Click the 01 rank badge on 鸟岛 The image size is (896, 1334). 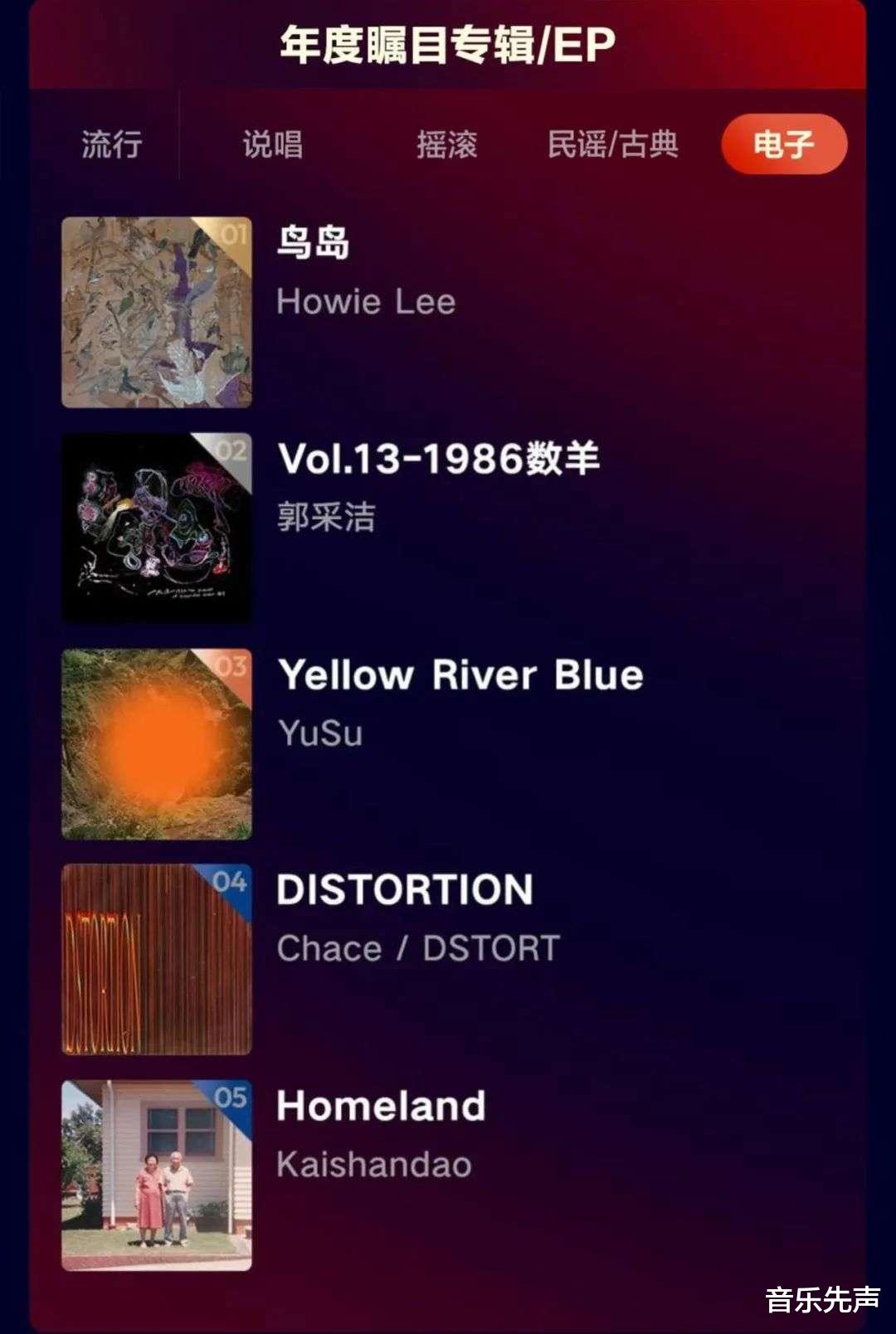[233, 235]
